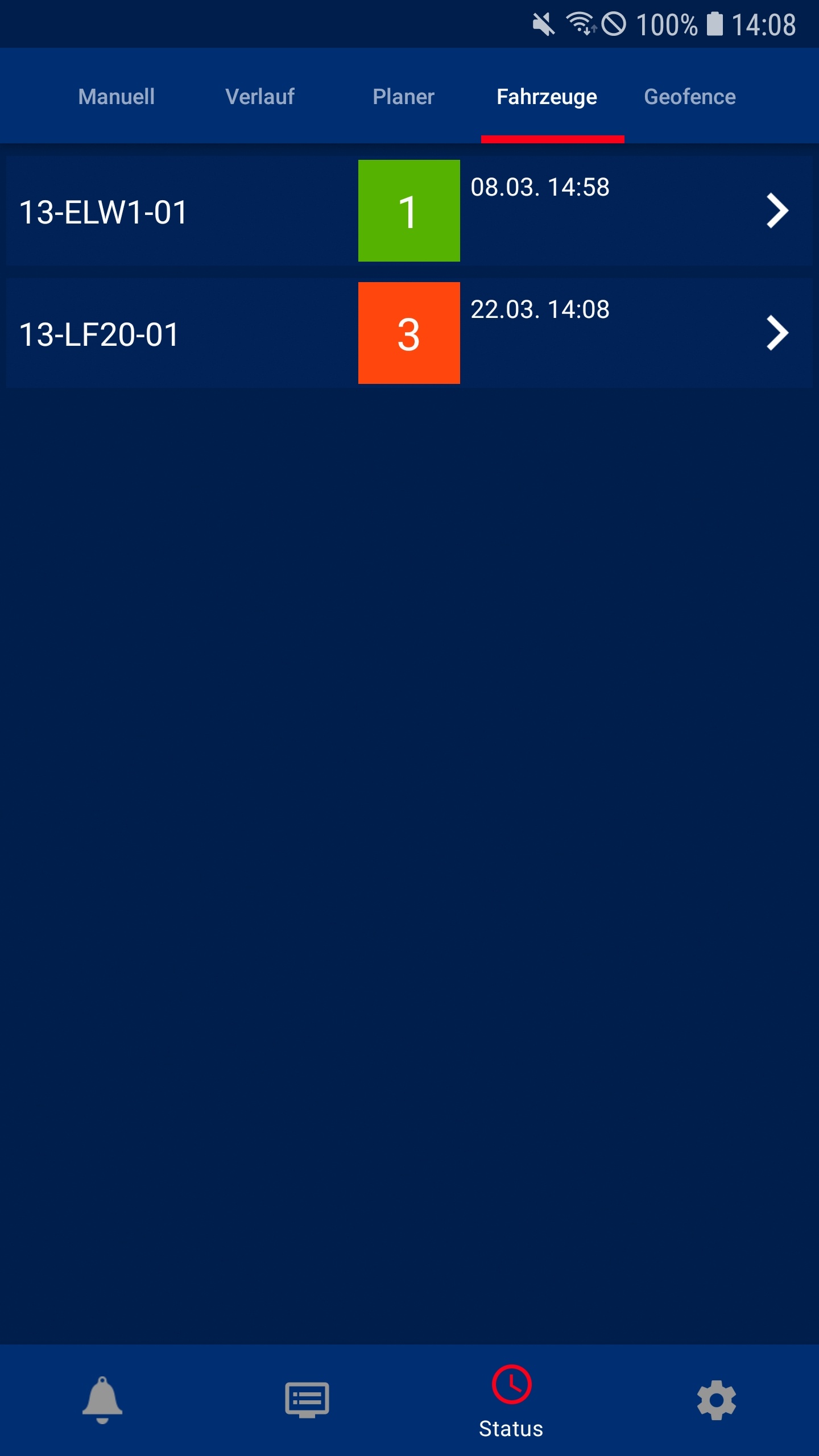Open the alarm bell section
The height and width of the screenshot is (1456, 819).
(102, 1400)
